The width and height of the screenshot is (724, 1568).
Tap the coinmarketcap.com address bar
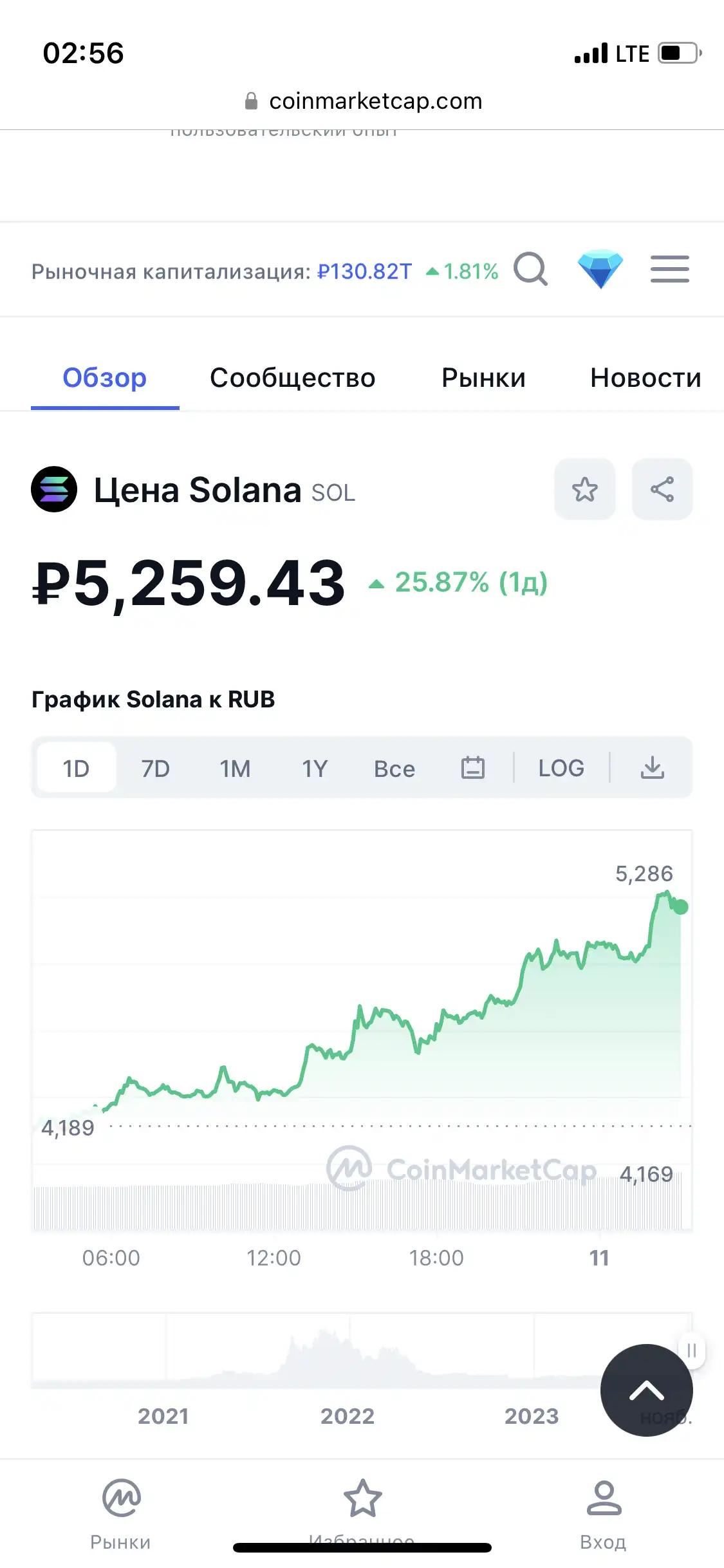[x=362, y=101]
